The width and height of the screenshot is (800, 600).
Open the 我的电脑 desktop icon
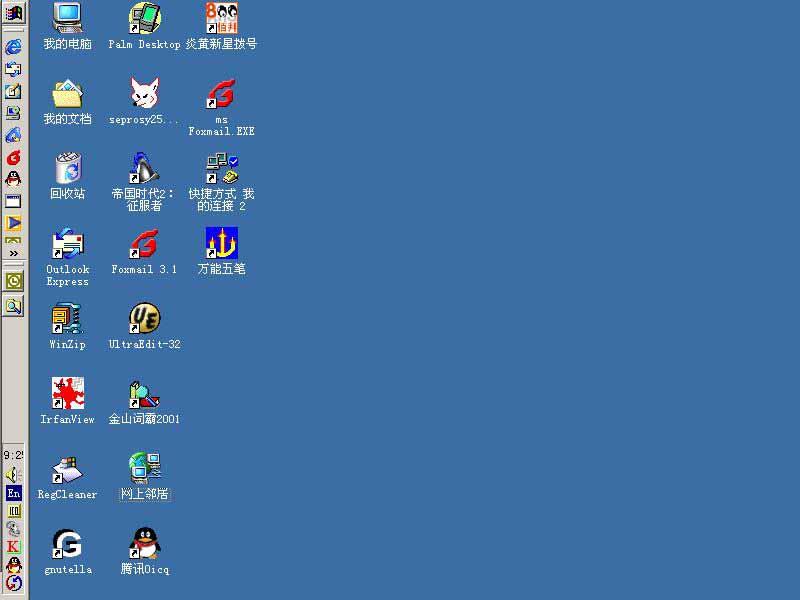coord(67,19)
